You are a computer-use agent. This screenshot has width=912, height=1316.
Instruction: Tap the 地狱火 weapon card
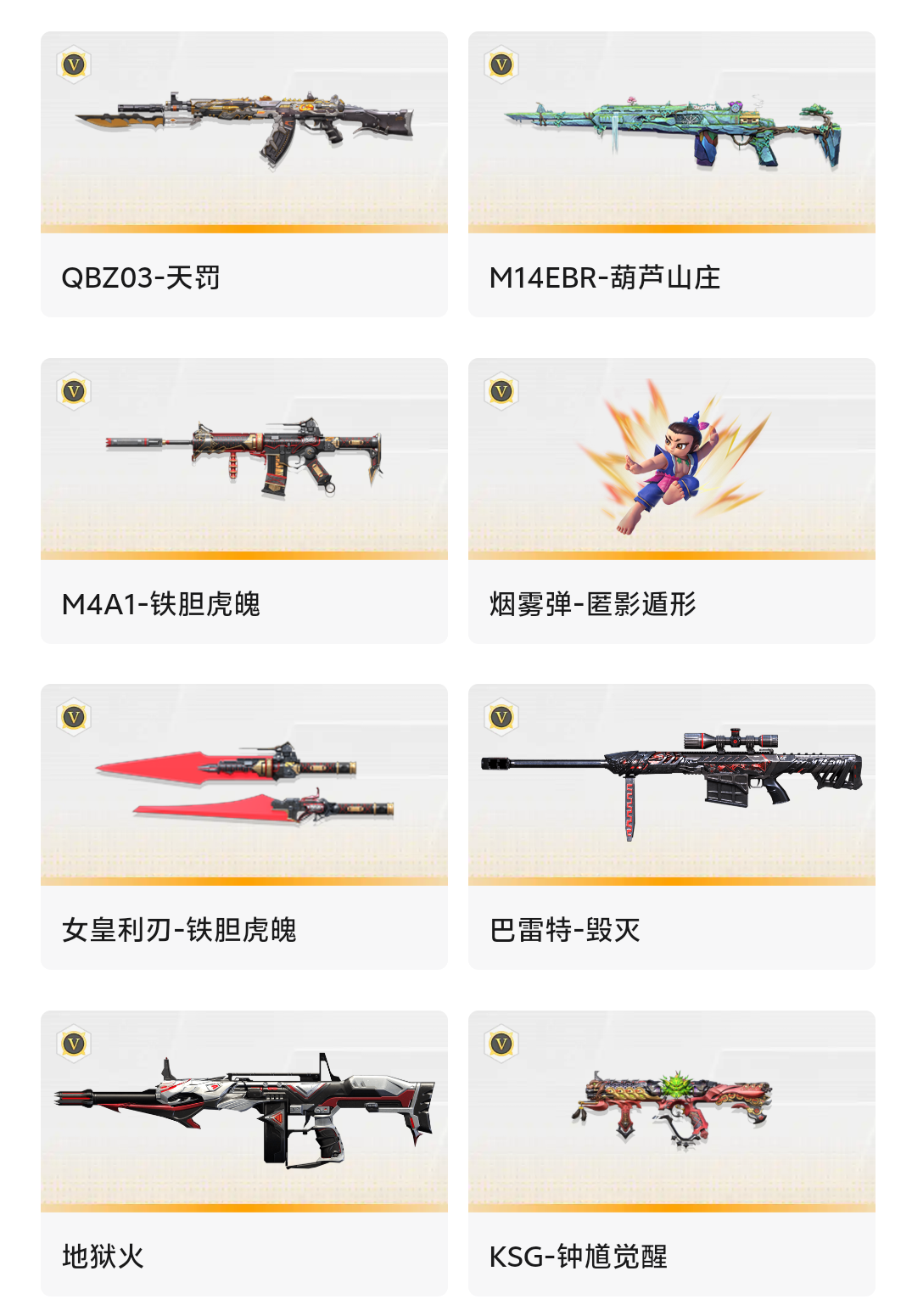pyautogui.click(x=244, y=1152)
